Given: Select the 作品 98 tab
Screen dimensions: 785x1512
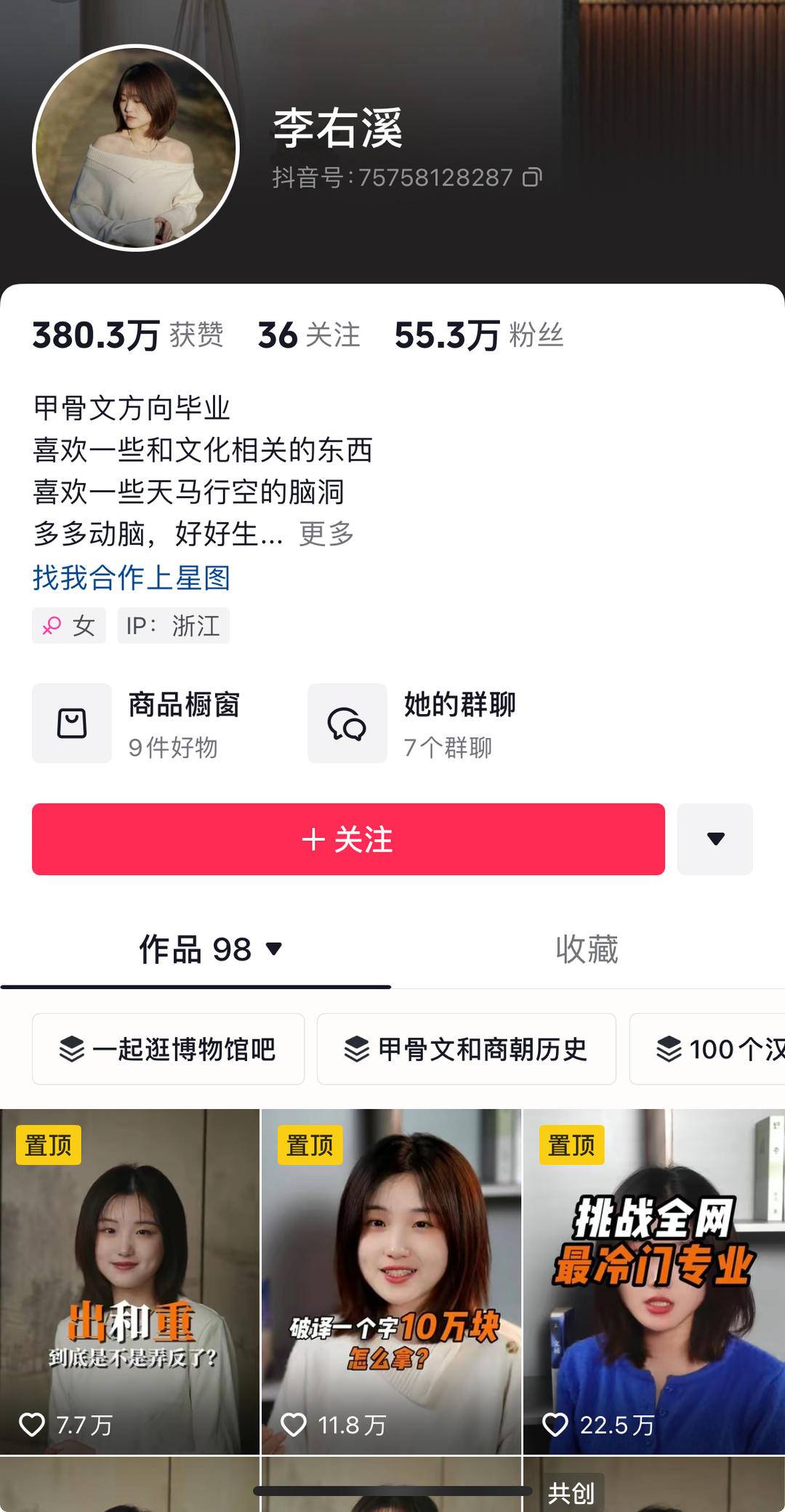Looking at the screenshot, I should click(x=209, y=949).
